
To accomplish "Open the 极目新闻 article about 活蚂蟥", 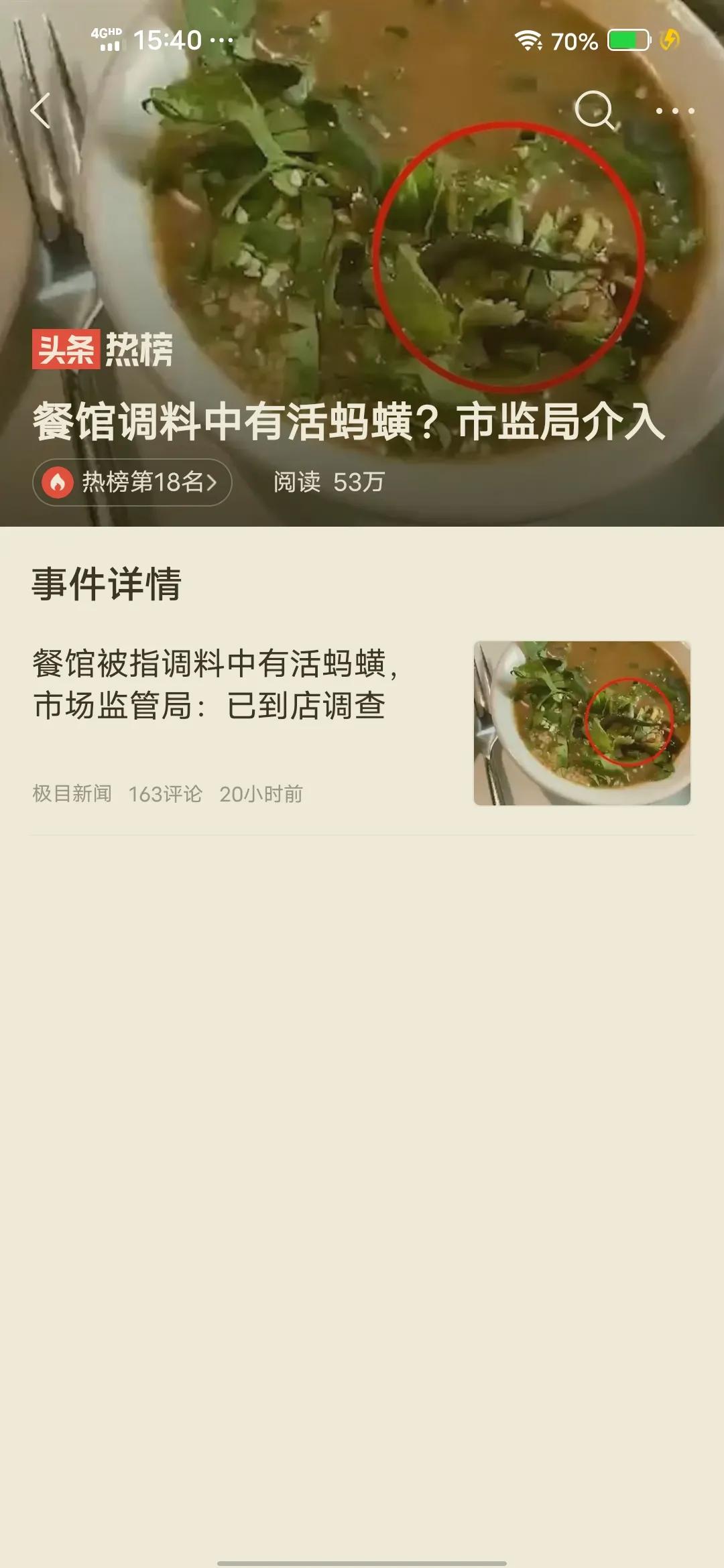I will (x=215, y=685).
